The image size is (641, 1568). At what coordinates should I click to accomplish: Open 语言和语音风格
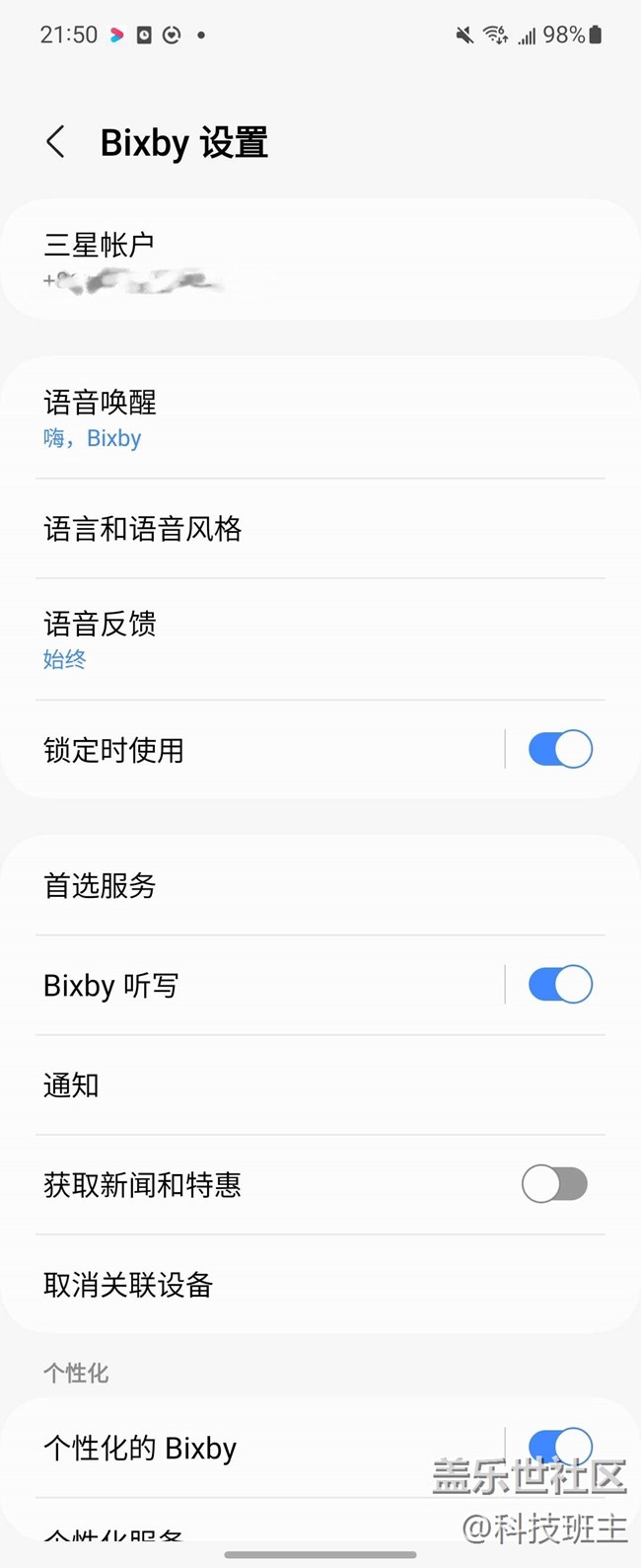tap(320, 529)
